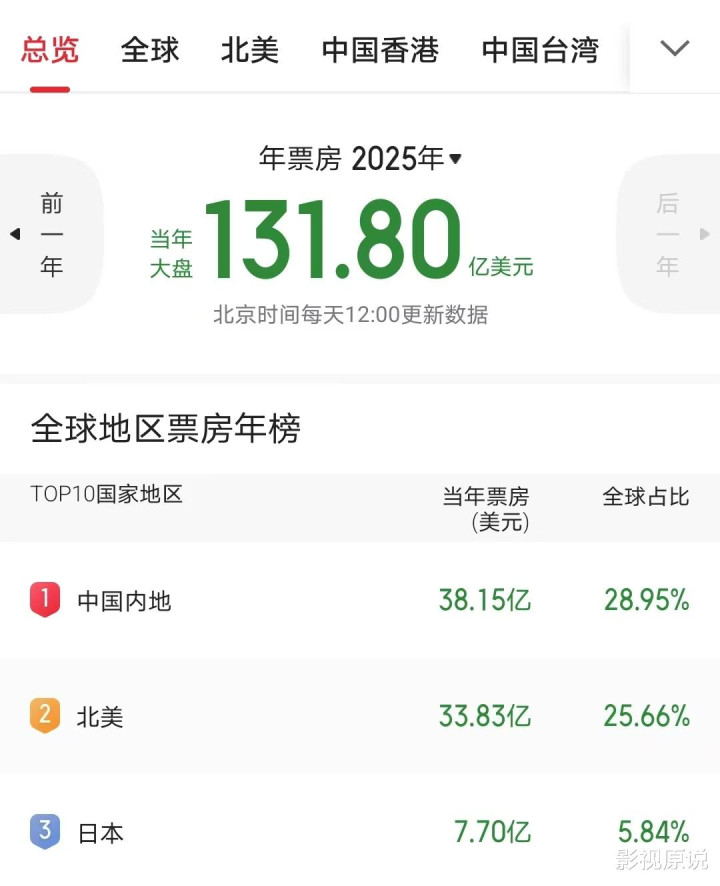The width and height of the screenshot is (720, 886).
Task: Select the 总览 tab
Action: coord(50,50)
